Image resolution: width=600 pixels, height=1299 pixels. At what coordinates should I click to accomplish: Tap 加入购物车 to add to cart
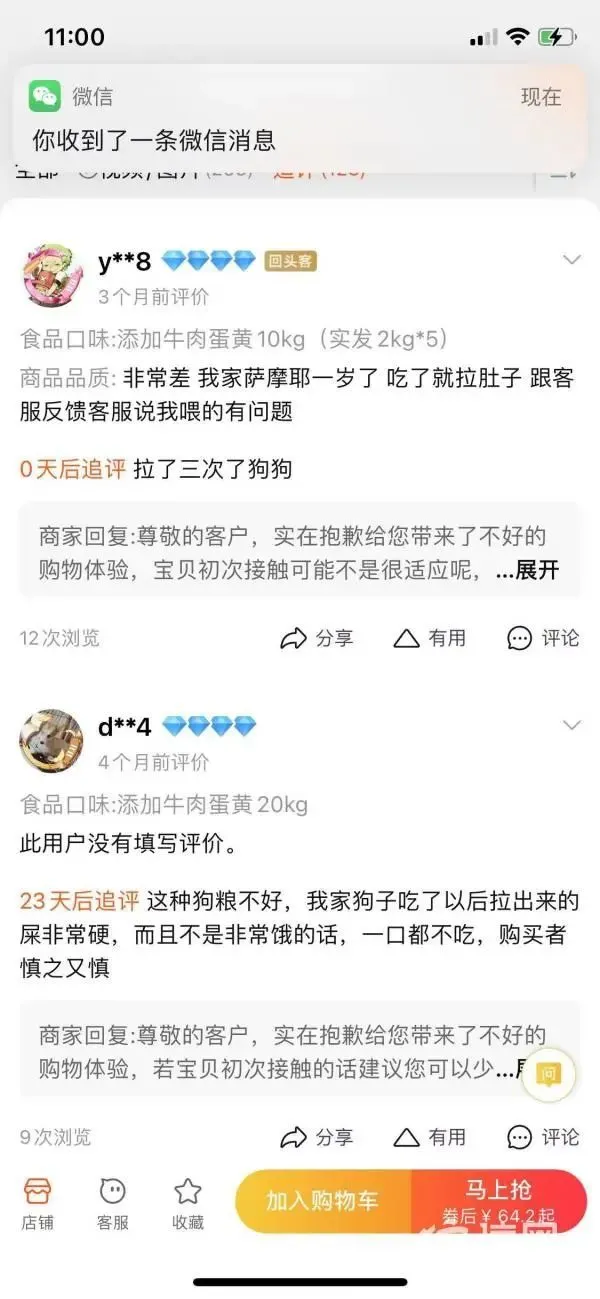pos(323,1201)
